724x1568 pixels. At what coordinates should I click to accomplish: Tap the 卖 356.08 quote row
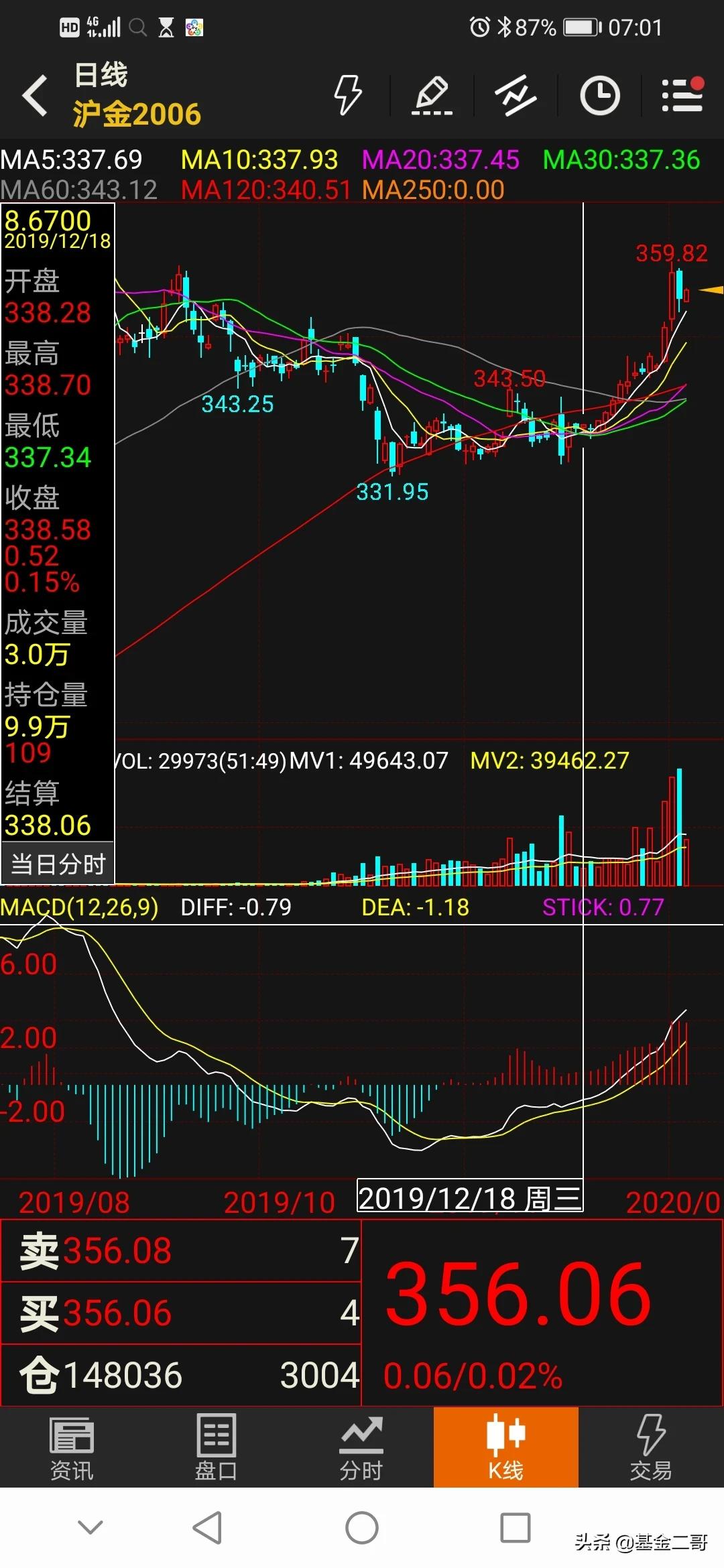tap(181, 1250)
